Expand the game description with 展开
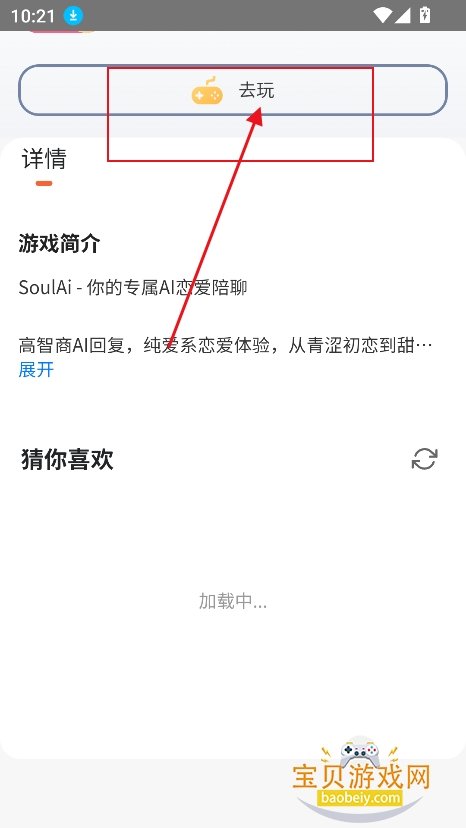 point(36,369)
